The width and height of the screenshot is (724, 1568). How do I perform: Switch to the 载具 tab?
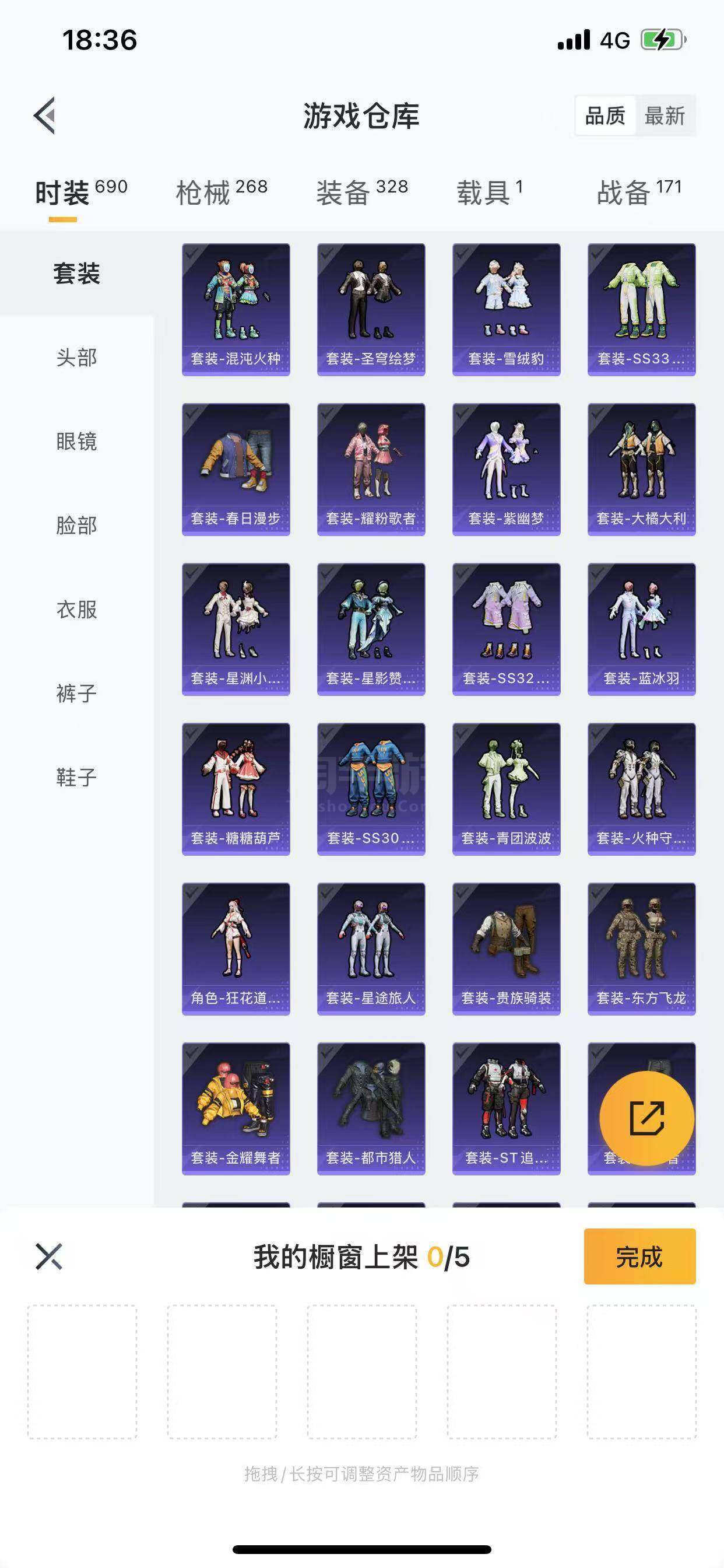point(490,192)
